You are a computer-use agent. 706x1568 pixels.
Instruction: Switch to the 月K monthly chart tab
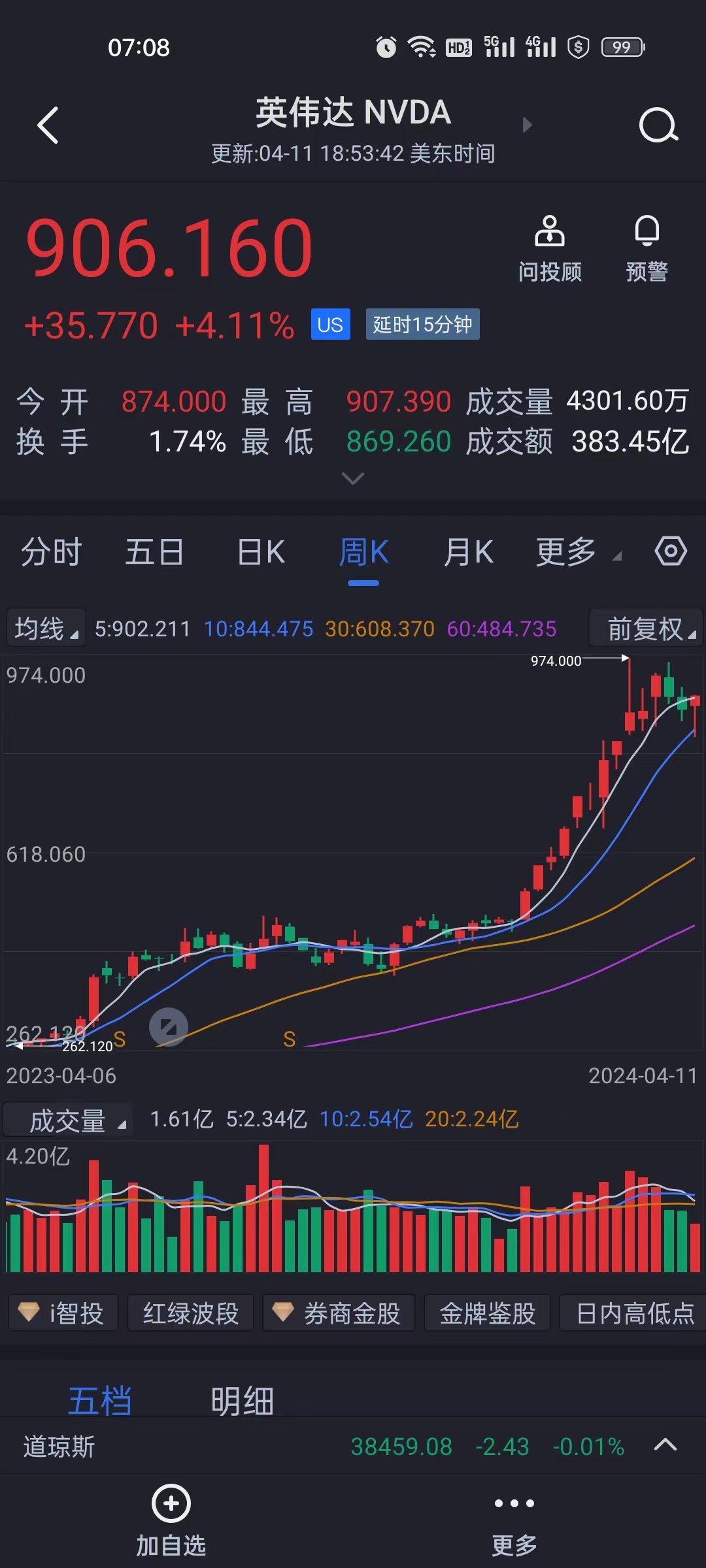point(468,552)
